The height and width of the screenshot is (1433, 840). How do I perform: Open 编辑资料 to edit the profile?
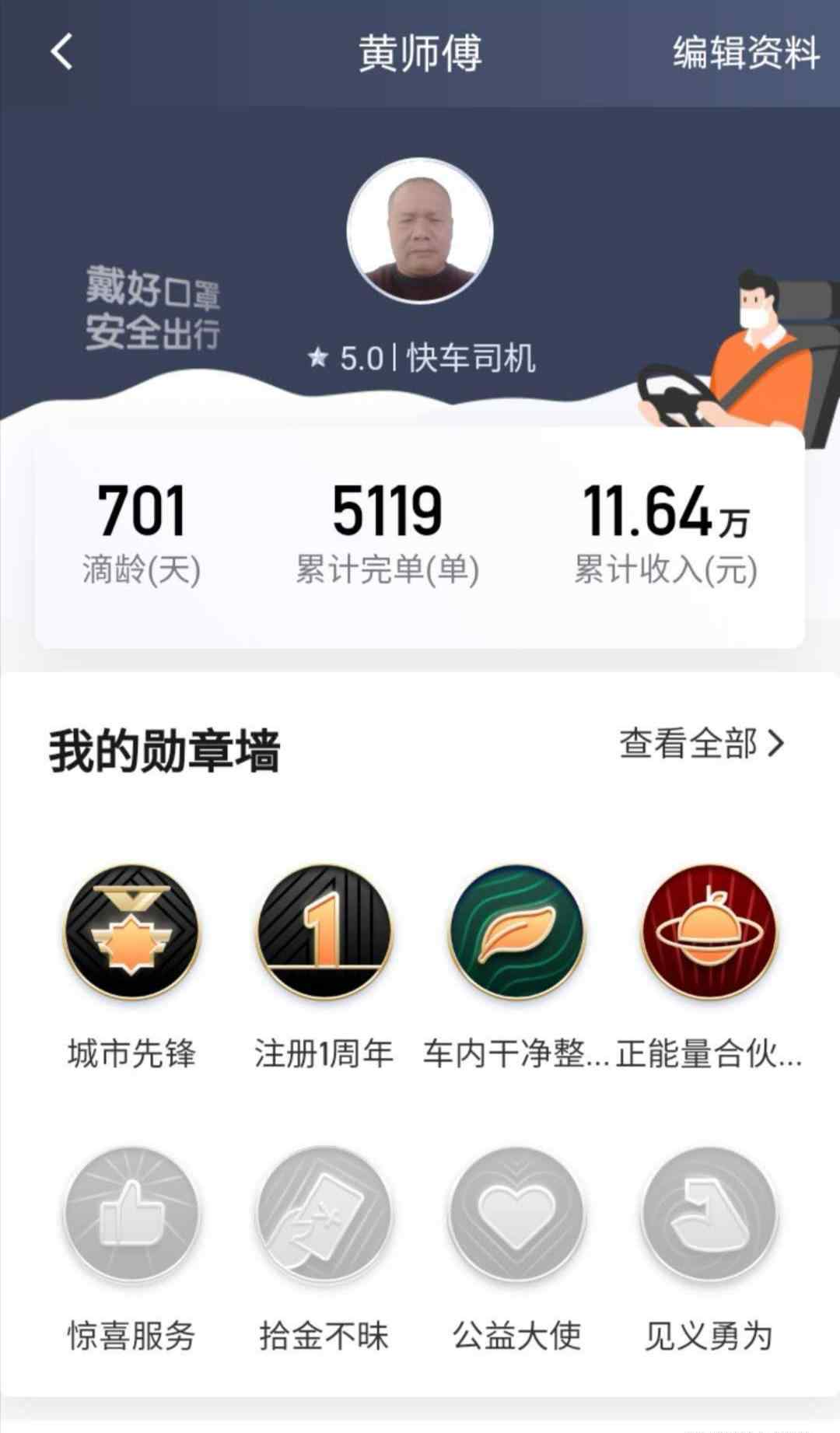(746, 53)
